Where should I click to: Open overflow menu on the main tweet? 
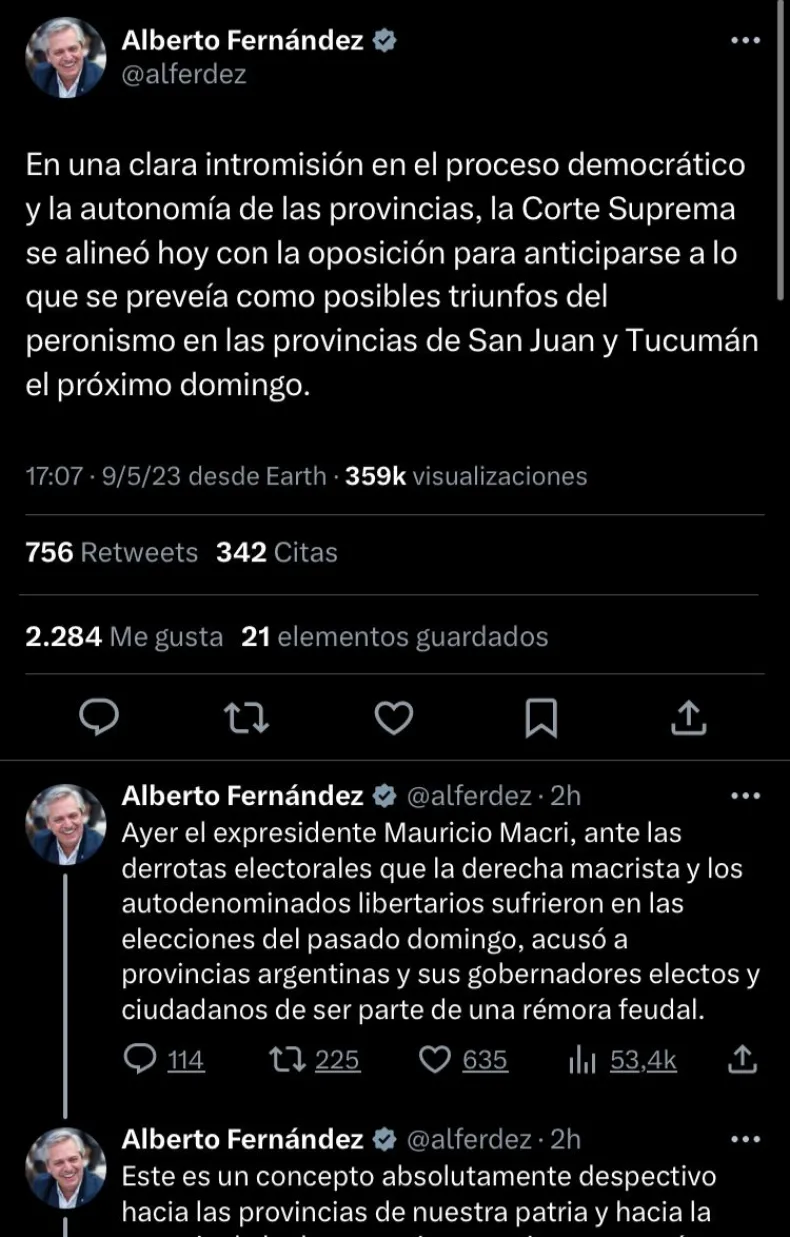coord(746,41)
